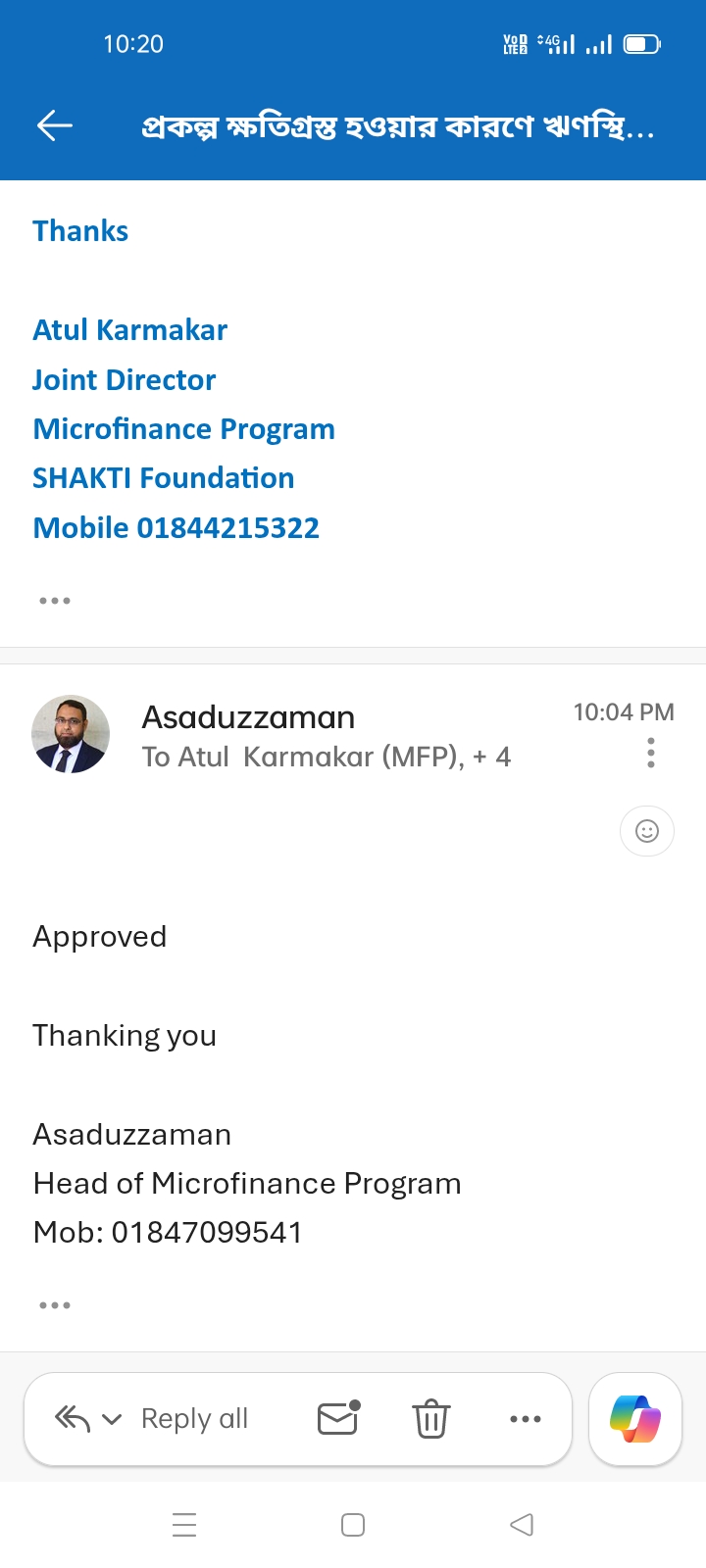Expand quoted text below Asaduzzaman's mobile number
Screen dimensions: 706x1568
click(x=55, y=1305)
